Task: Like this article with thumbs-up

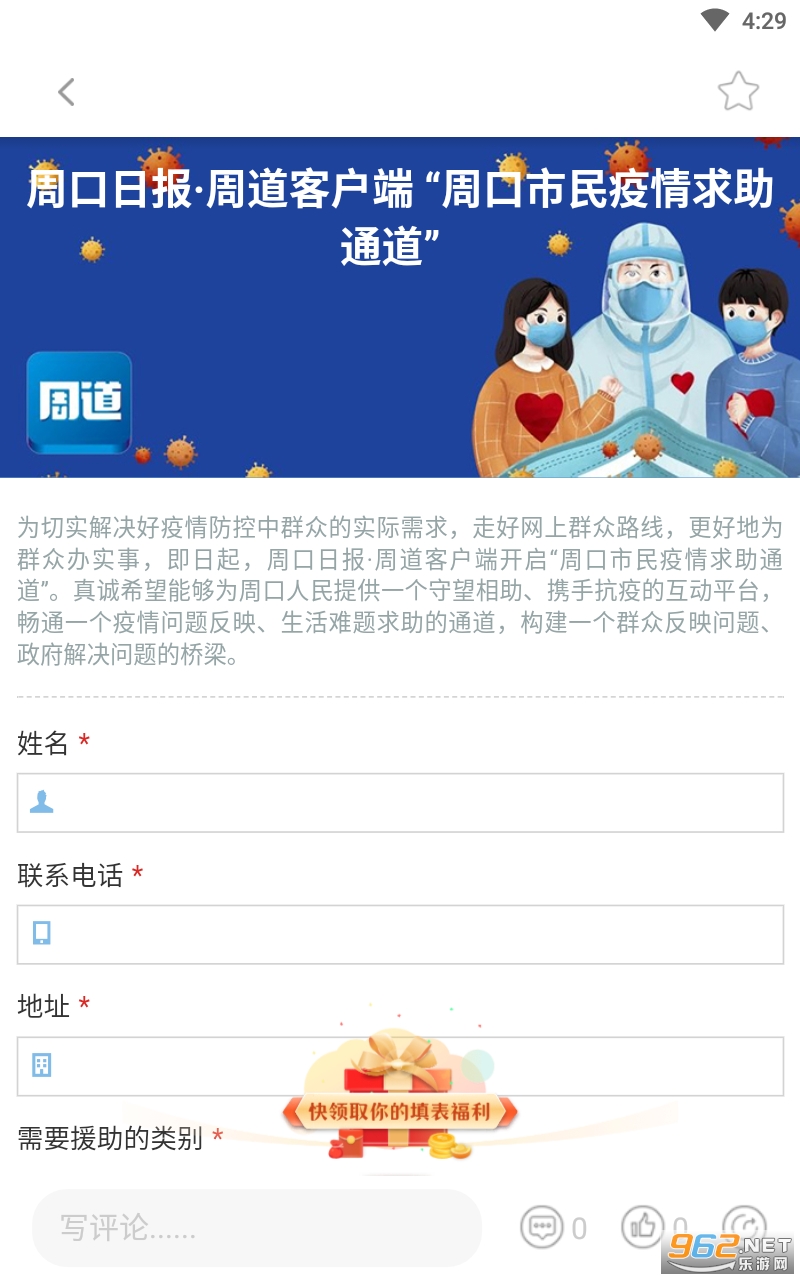Action: pos(644,1227)
